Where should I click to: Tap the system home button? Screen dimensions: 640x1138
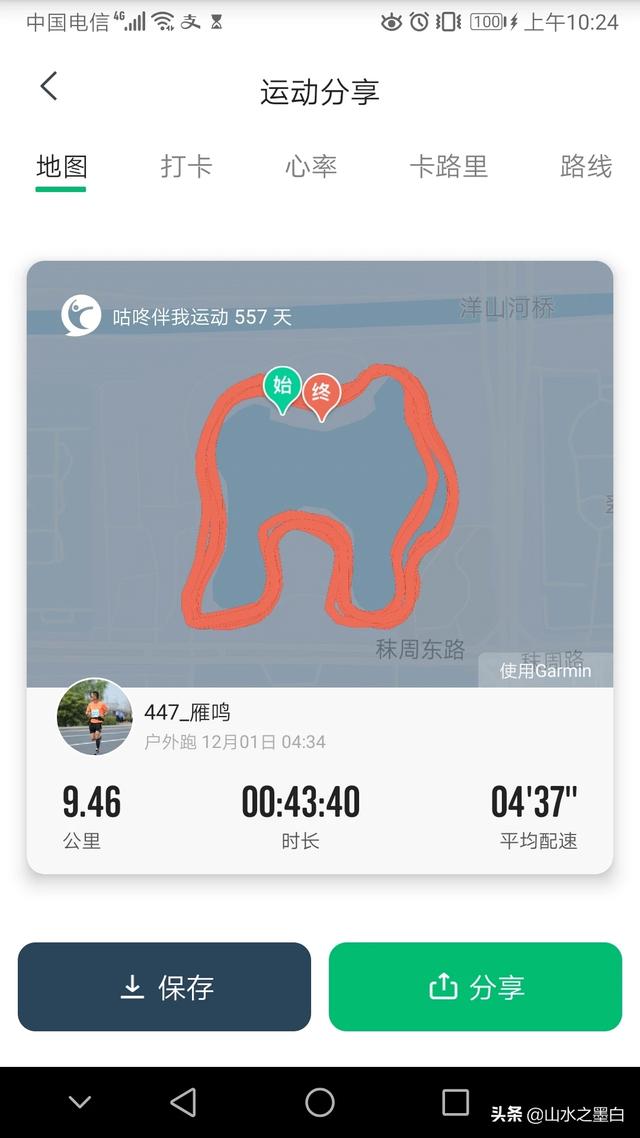(320, 1102)
